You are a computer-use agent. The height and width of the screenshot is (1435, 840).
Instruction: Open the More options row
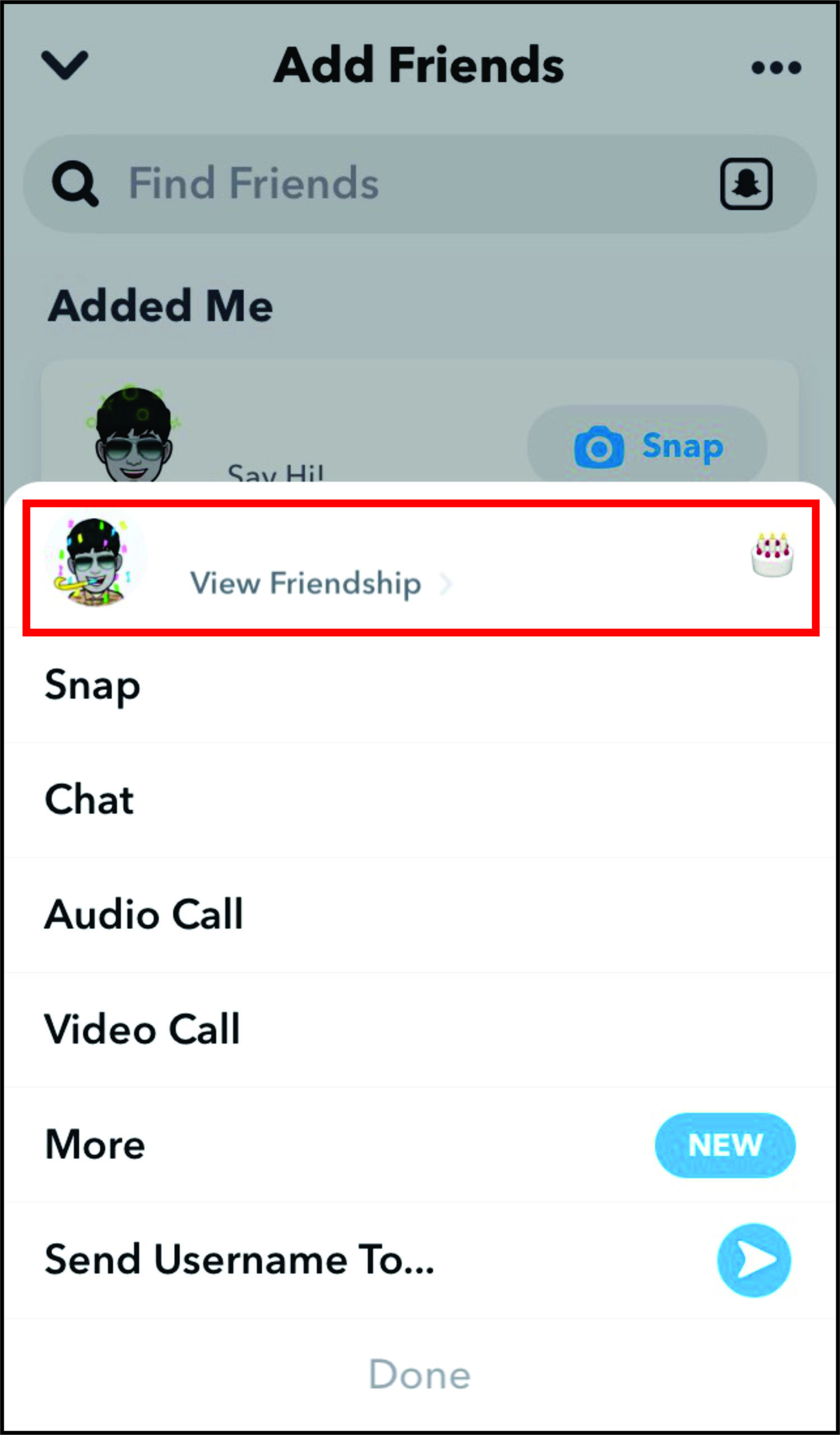pos(95,1145)
